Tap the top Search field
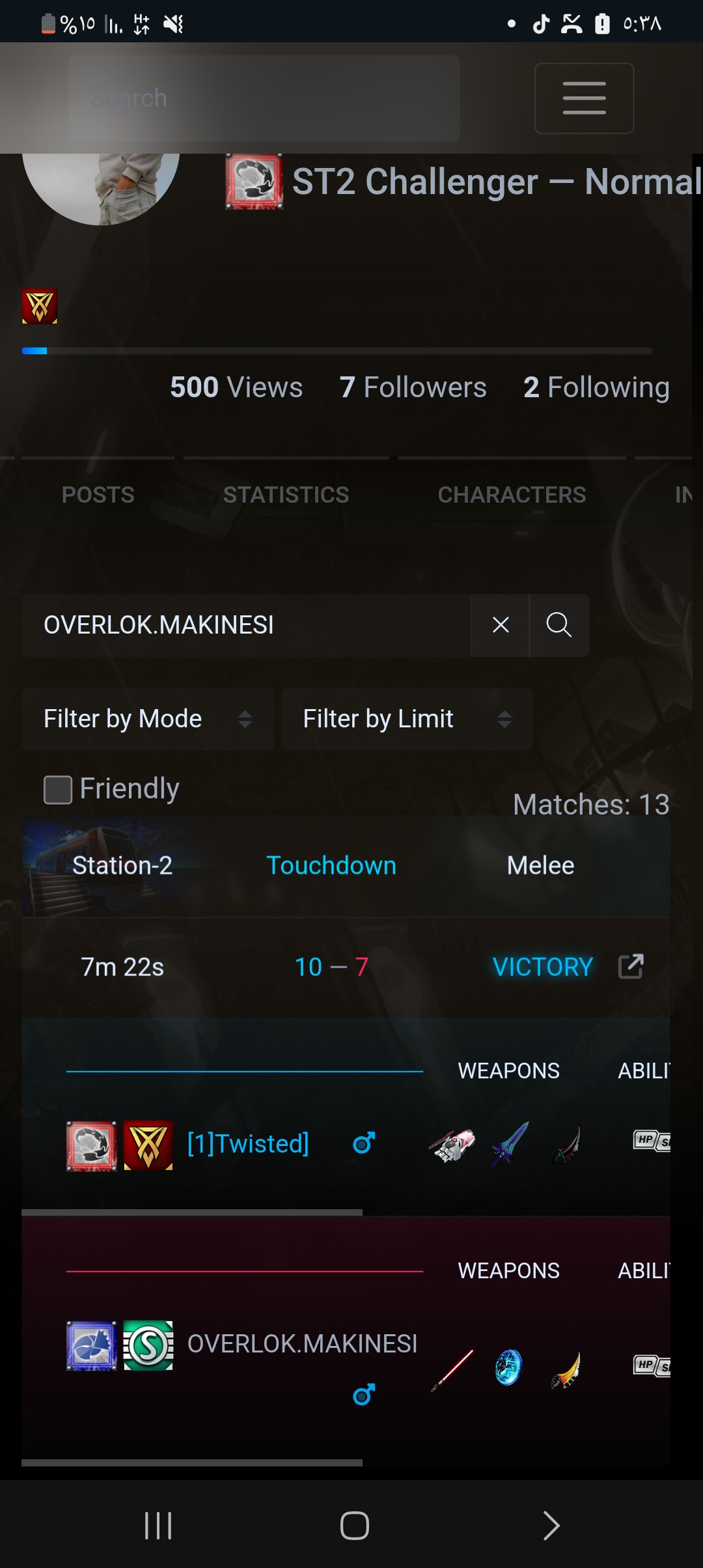This screenshot has height=1568, width=703. coord(264,98)
